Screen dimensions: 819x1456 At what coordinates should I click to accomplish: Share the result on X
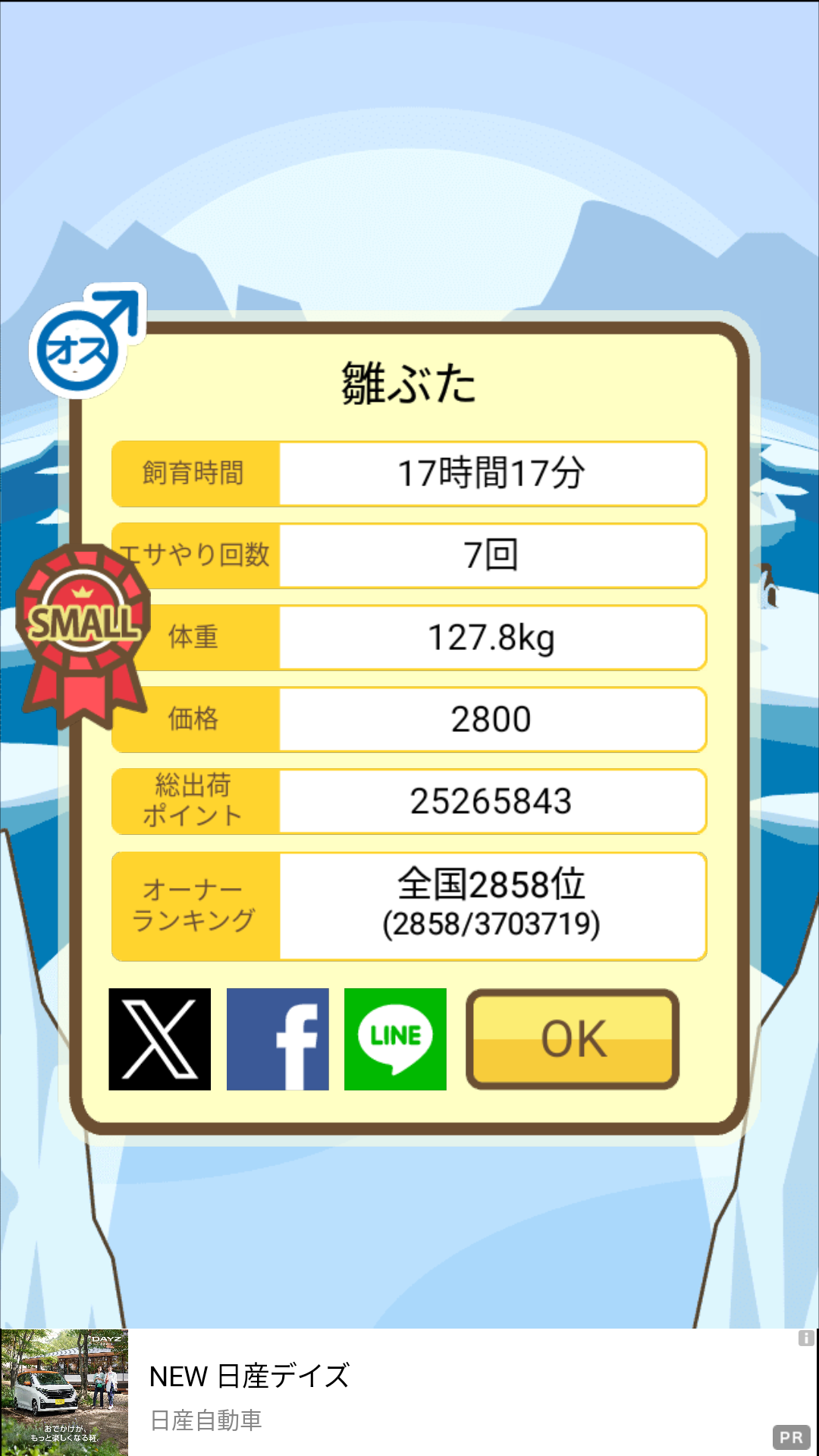pos(160,1039)
